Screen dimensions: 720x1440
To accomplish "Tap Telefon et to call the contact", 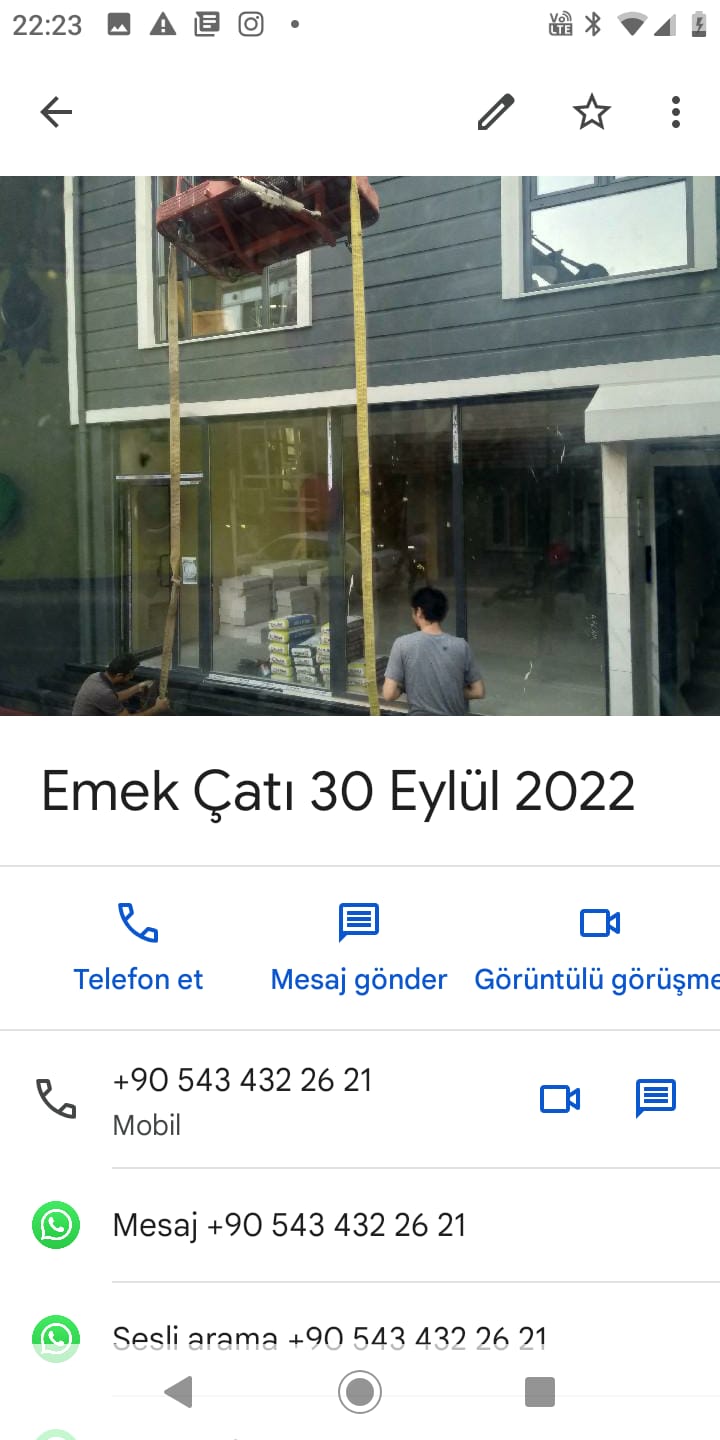I will [138, 947].
